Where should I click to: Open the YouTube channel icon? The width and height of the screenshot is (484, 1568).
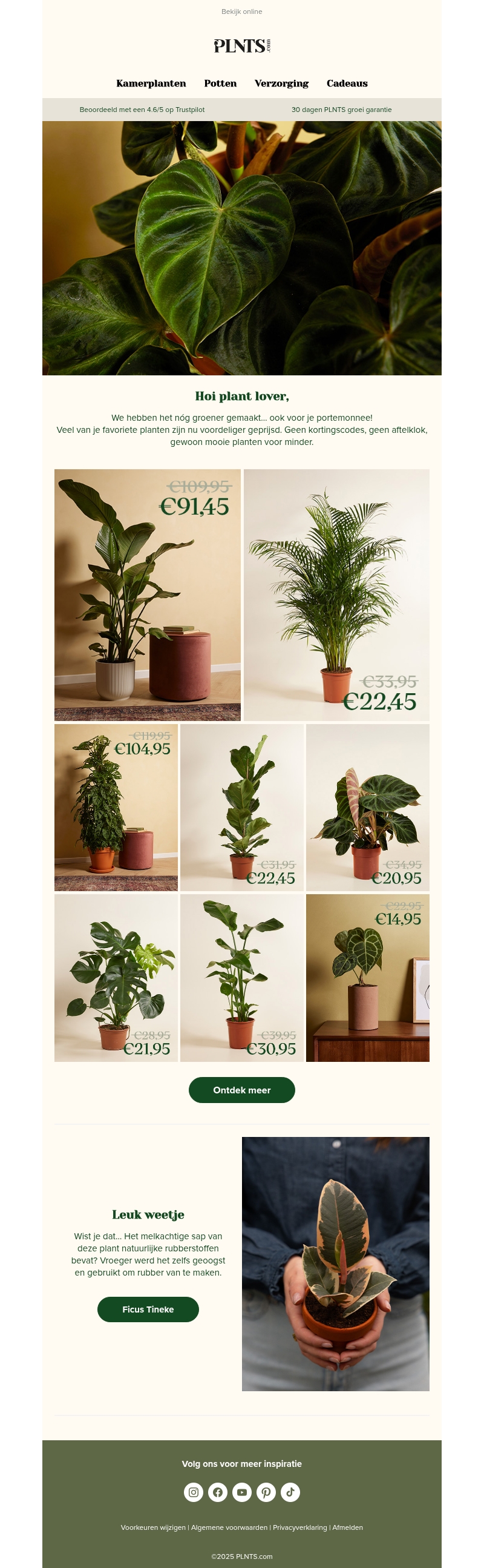[x=242, y=1492]
